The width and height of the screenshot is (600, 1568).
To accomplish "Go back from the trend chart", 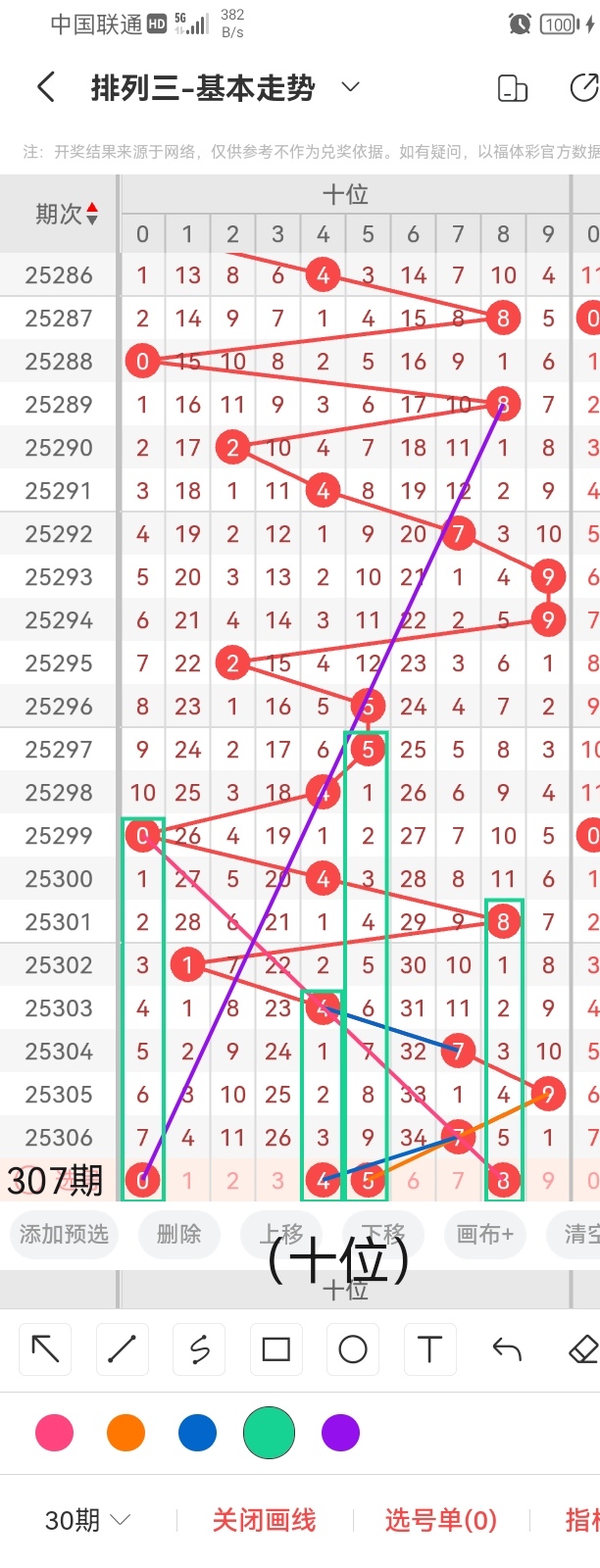I will [45, 87].
